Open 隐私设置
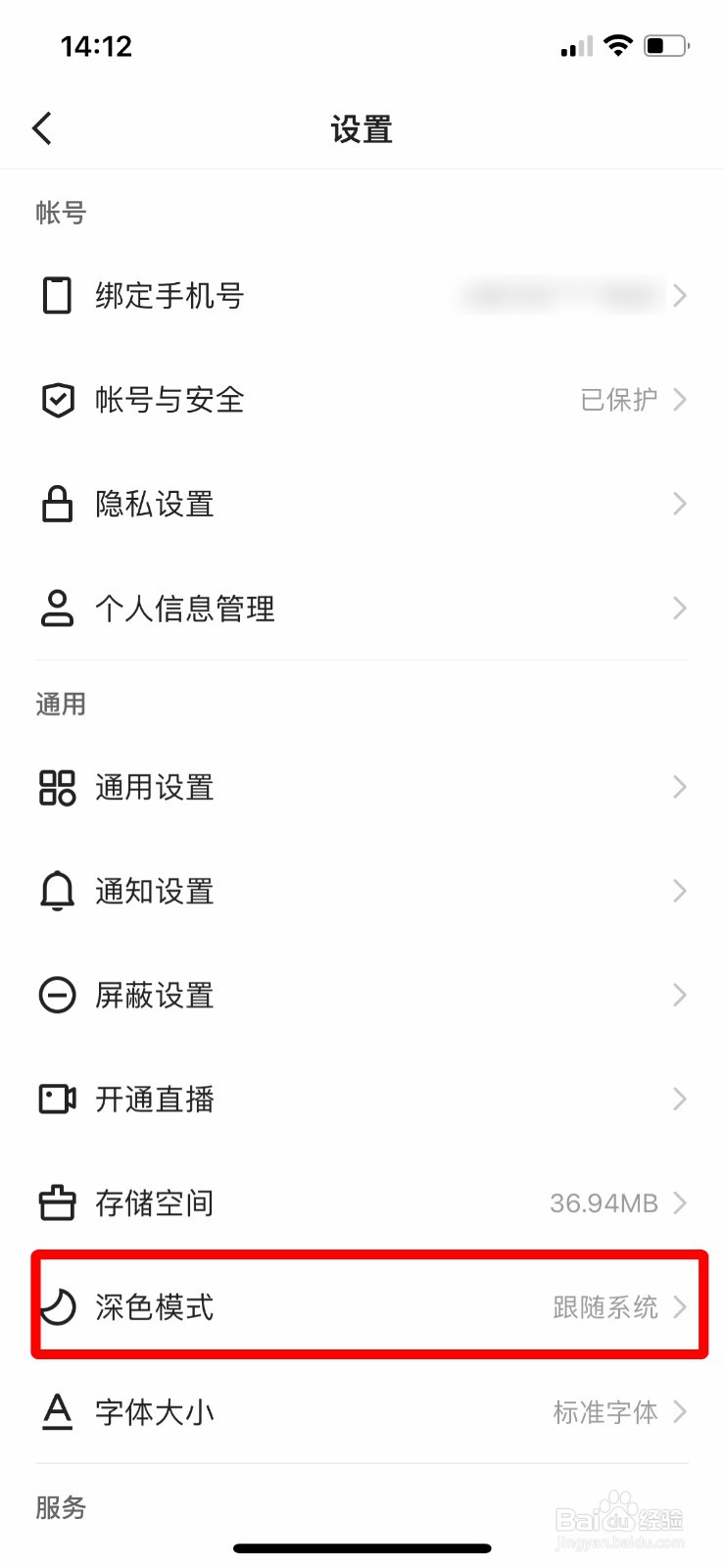Viewport: 724px width, 1568px height. [x=362, y=504]
